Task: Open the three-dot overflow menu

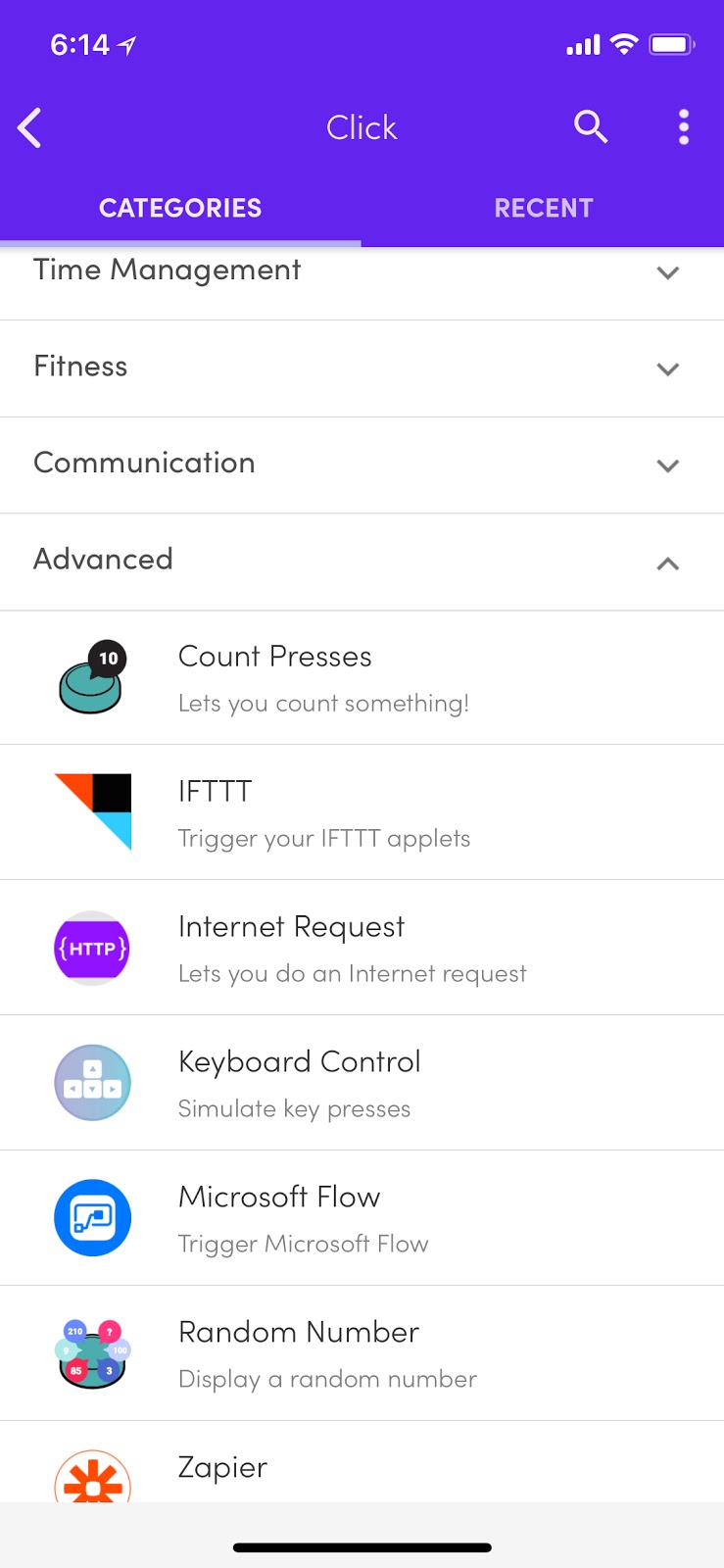Action: 683,127
